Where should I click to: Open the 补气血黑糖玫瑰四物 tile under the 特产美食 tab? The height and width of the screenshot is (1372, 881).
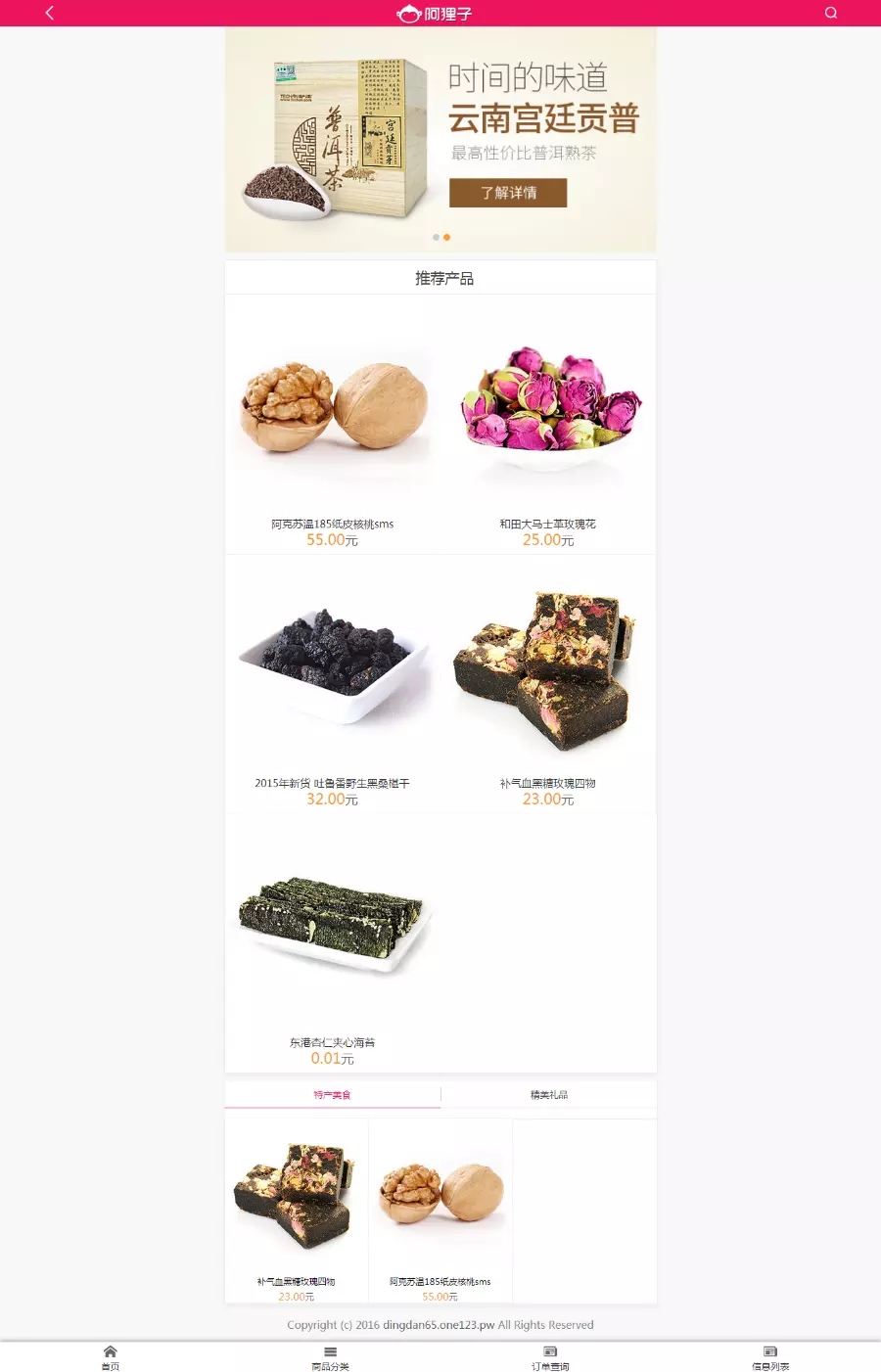point(297,1211)
